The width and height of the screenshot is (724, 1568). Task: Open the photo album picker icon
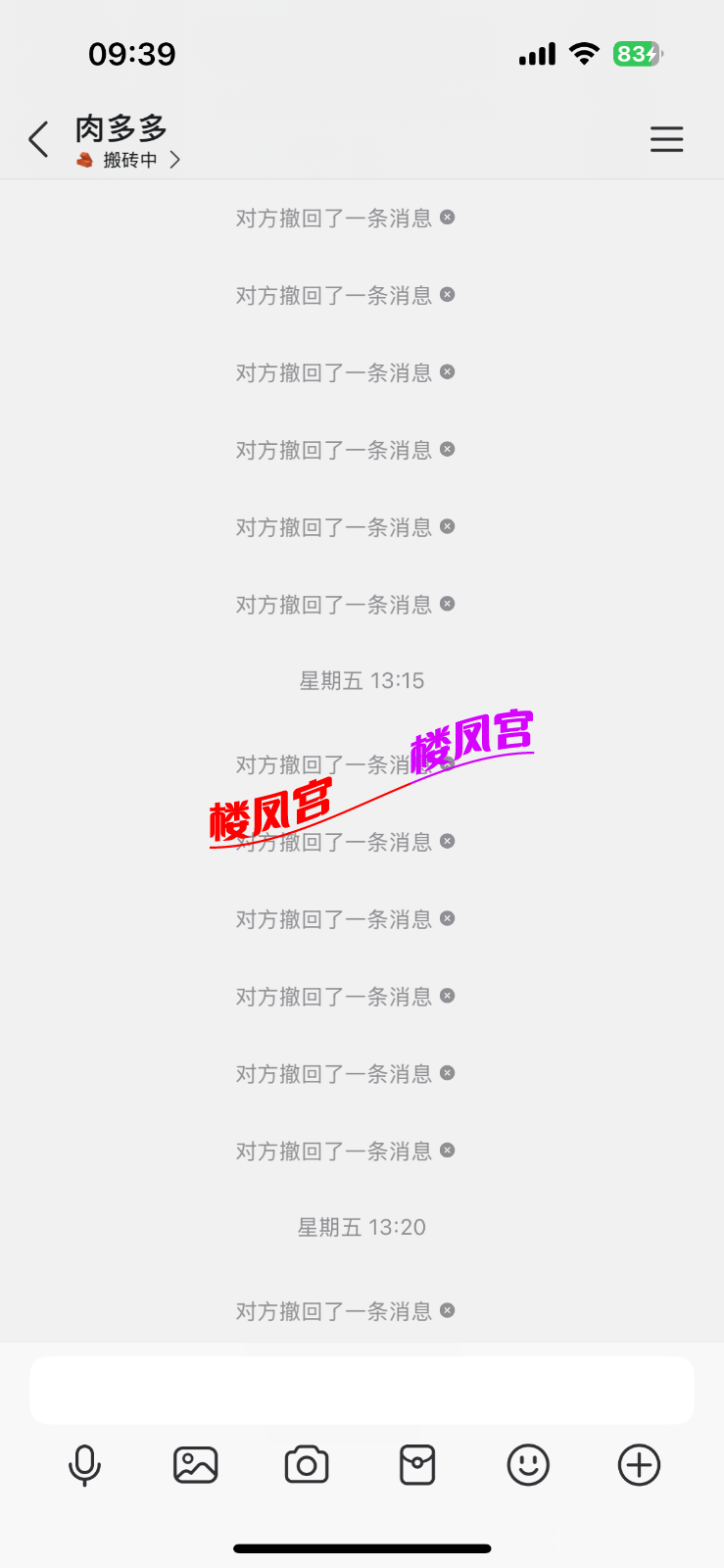[x=195, y=1464]
